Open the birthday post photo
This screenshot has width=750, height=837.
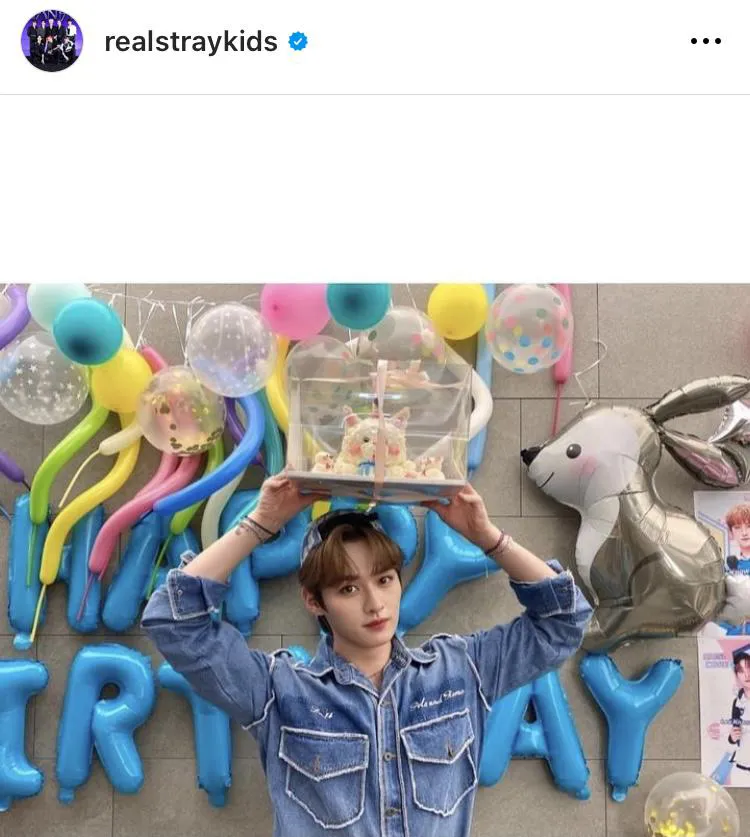[375, 560]
